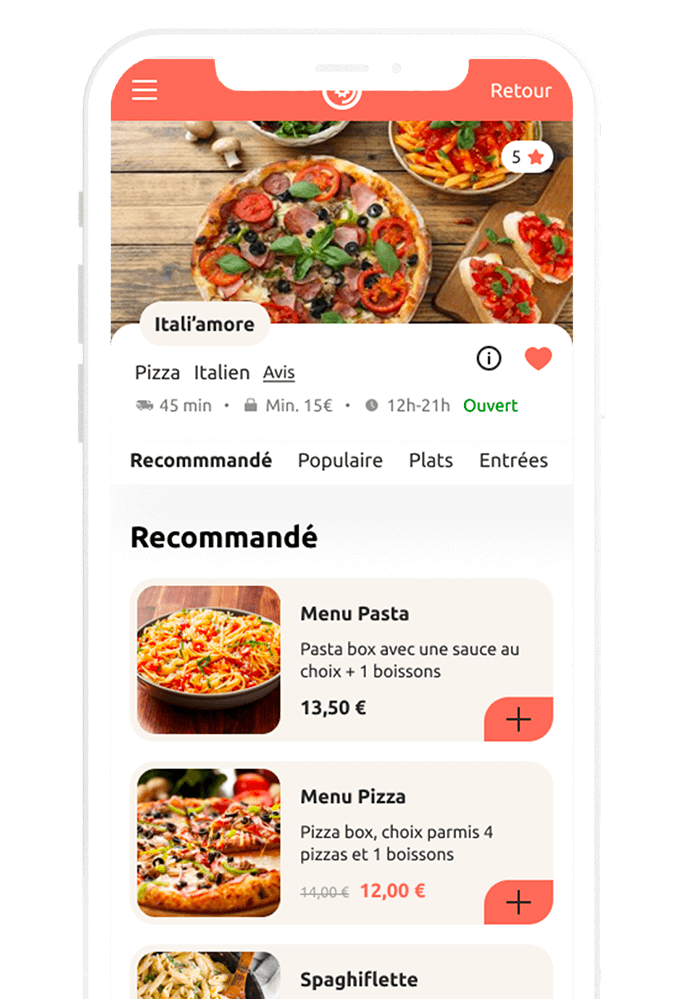700x999 pixels.
Task: Switch to the Populaire tab
Action: coord(340,460)
